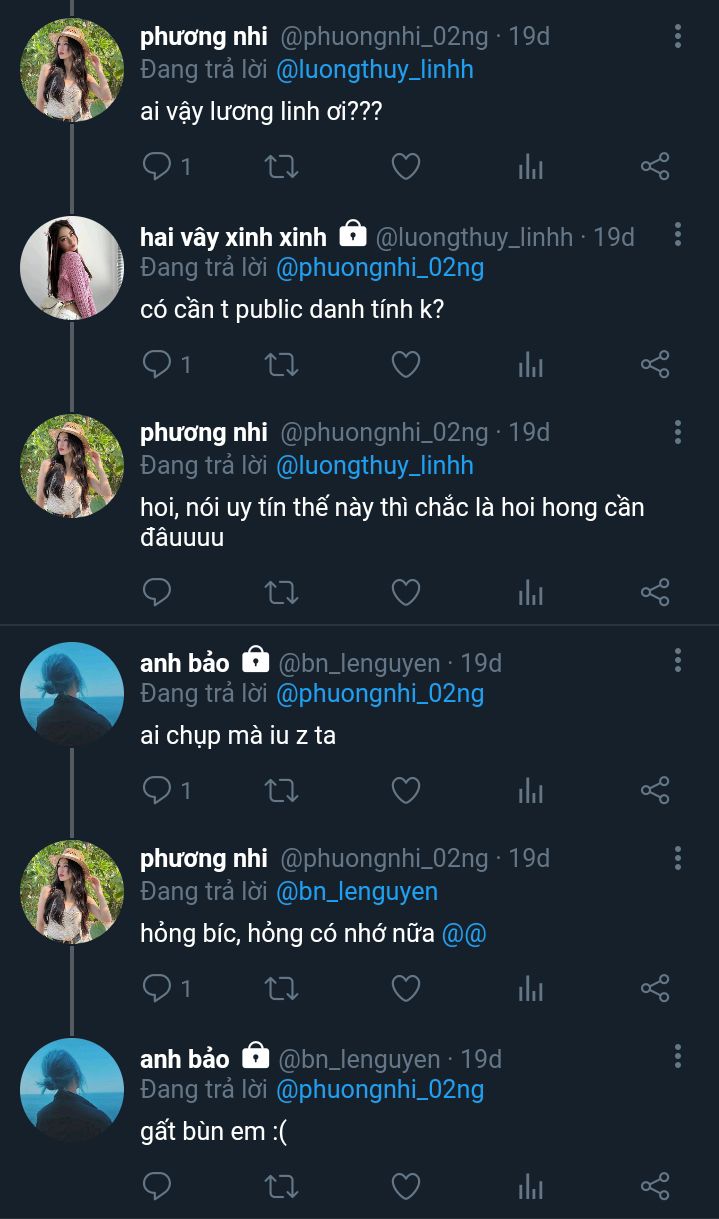Open more options for "gất bùn em :("
This screenshot has height=1219, width=719.
678,1056
